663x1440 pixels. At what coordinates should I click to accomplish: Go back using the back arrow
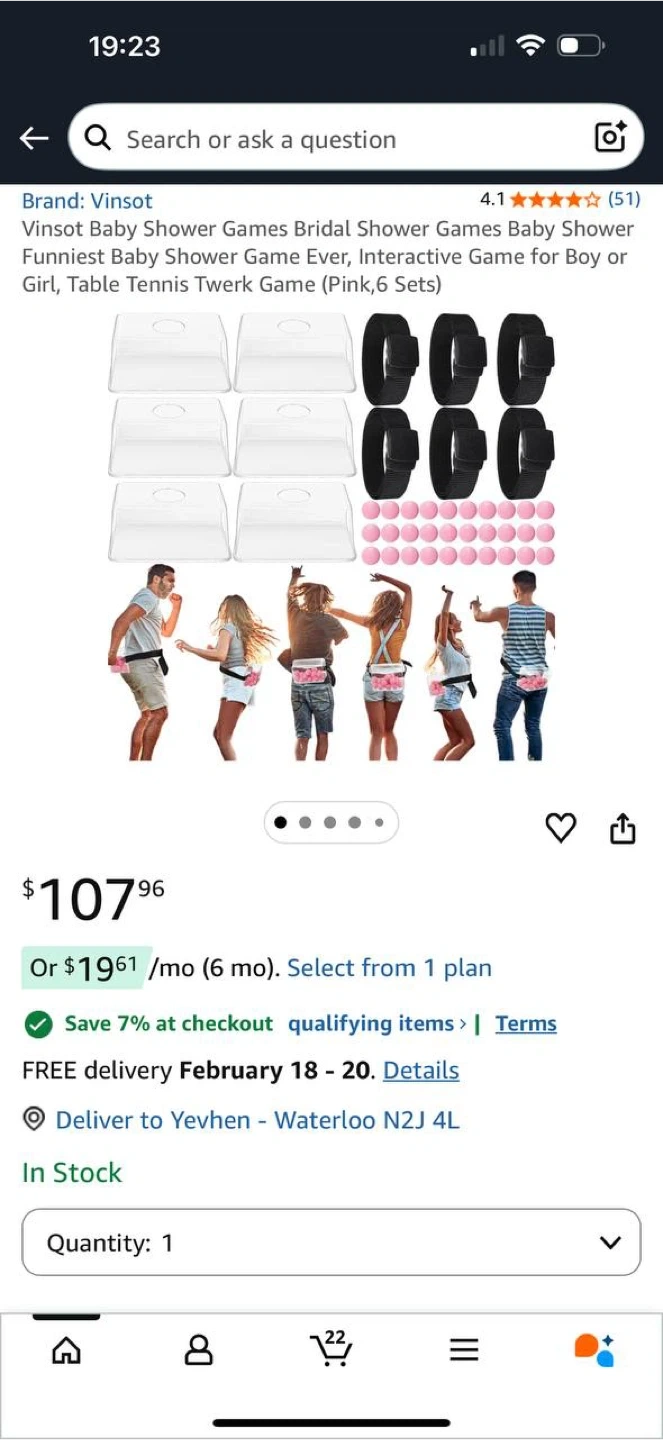pyautogui.click(x=34, y=139)
